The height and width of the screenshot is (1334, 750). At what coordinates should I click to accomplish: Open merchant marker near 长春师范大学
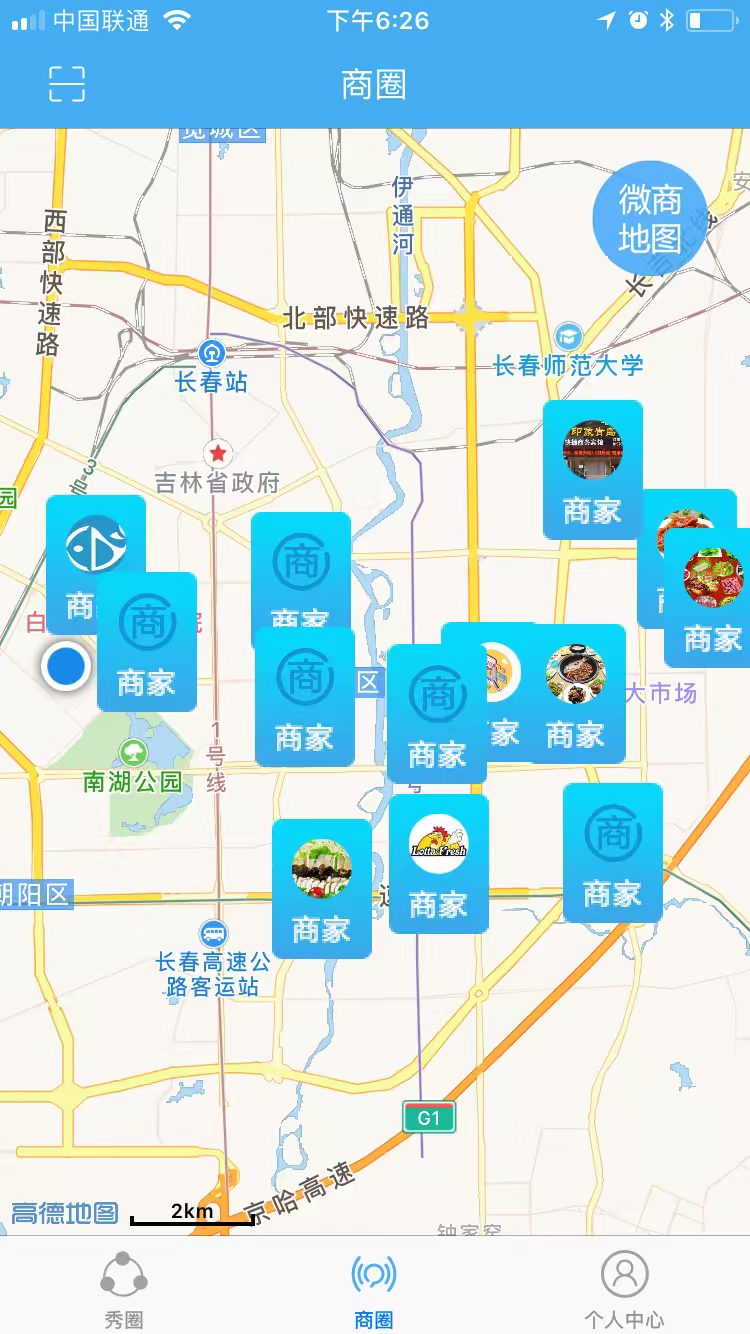pyautogui.click(x=592, y=469)
